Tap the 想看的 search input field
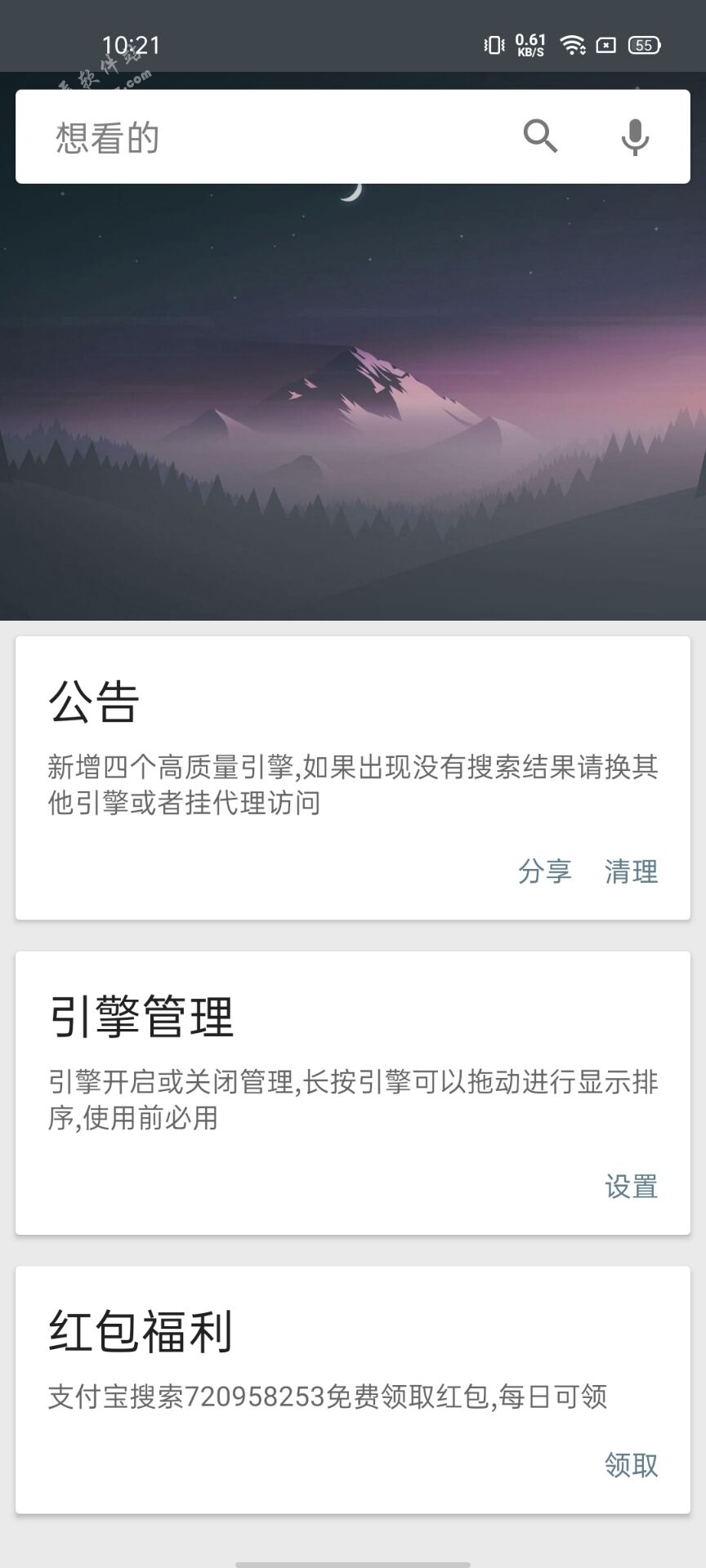The height and width of the screenshot is (1568, 706). click(261, 137)
